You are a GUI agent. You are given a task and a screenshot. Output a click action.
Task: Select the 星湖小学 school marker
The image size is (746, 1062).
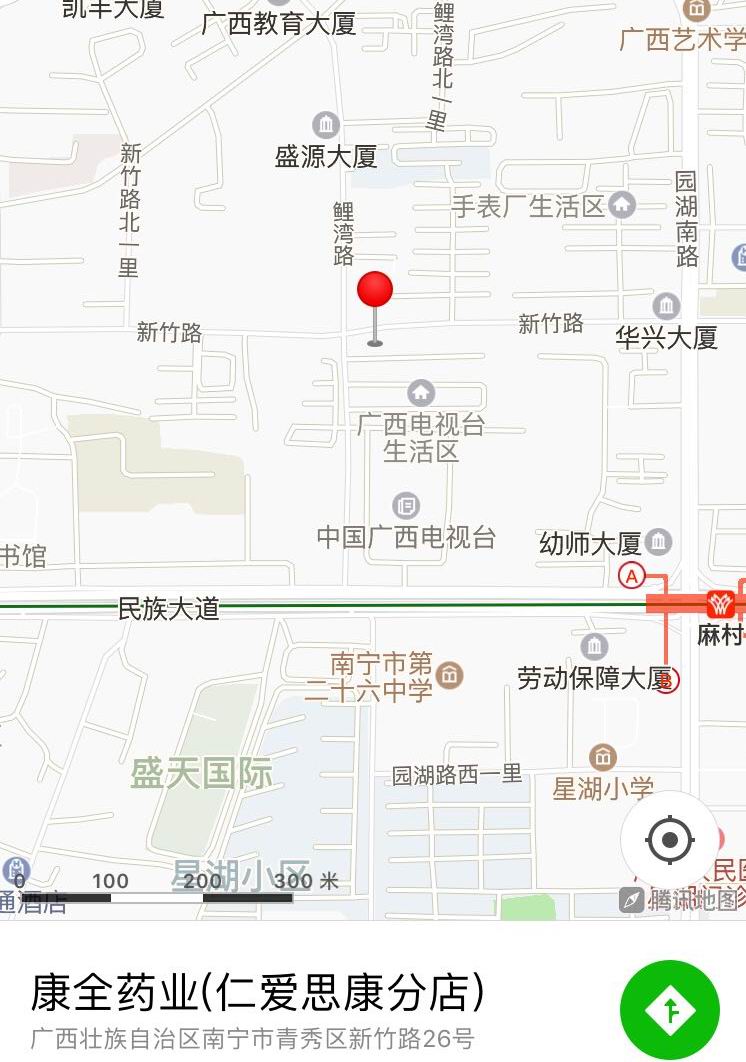pyautogui.click(x=602, y=757)
